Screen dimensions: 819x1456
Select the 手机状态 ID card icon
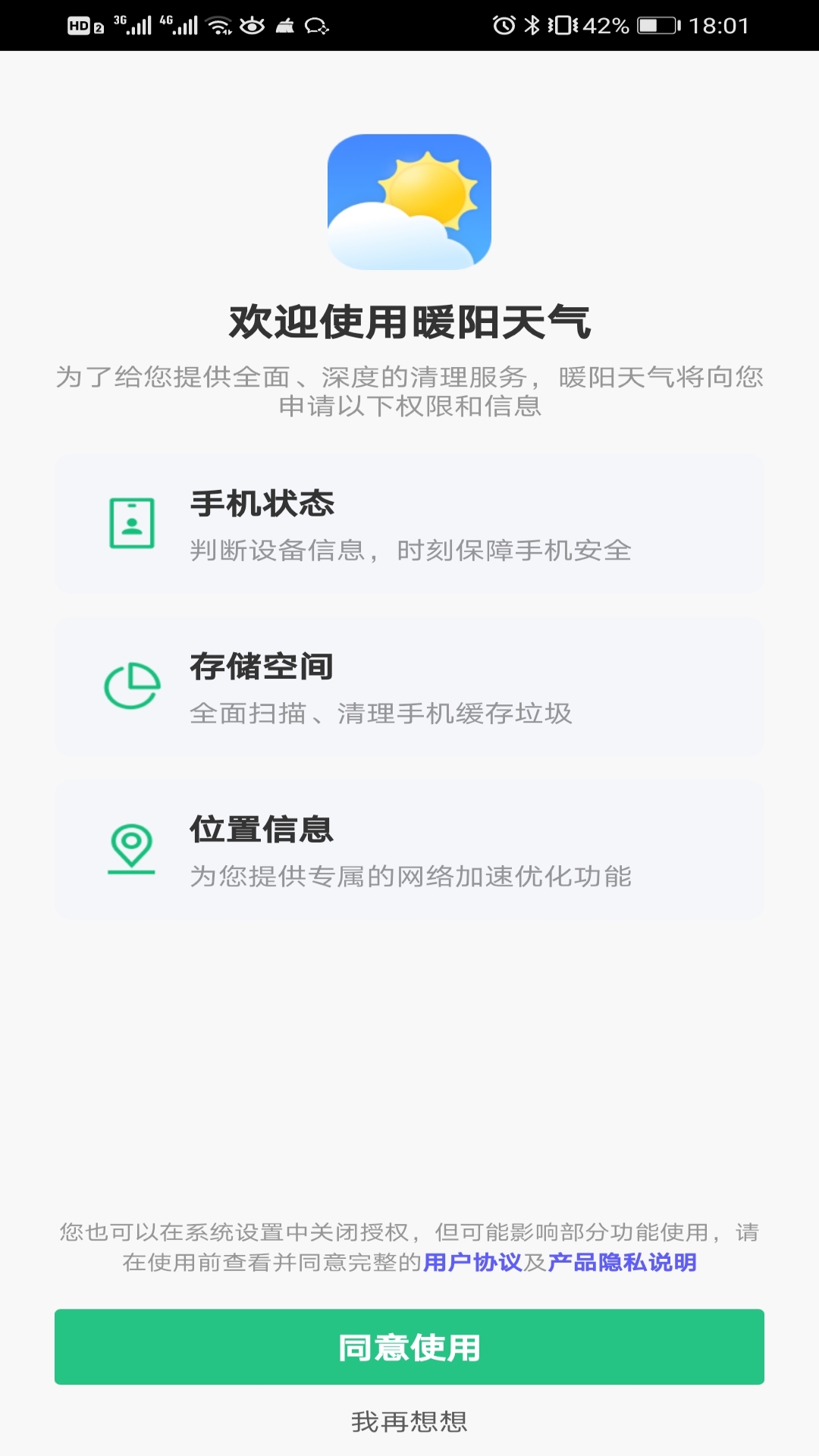[131, 522]
